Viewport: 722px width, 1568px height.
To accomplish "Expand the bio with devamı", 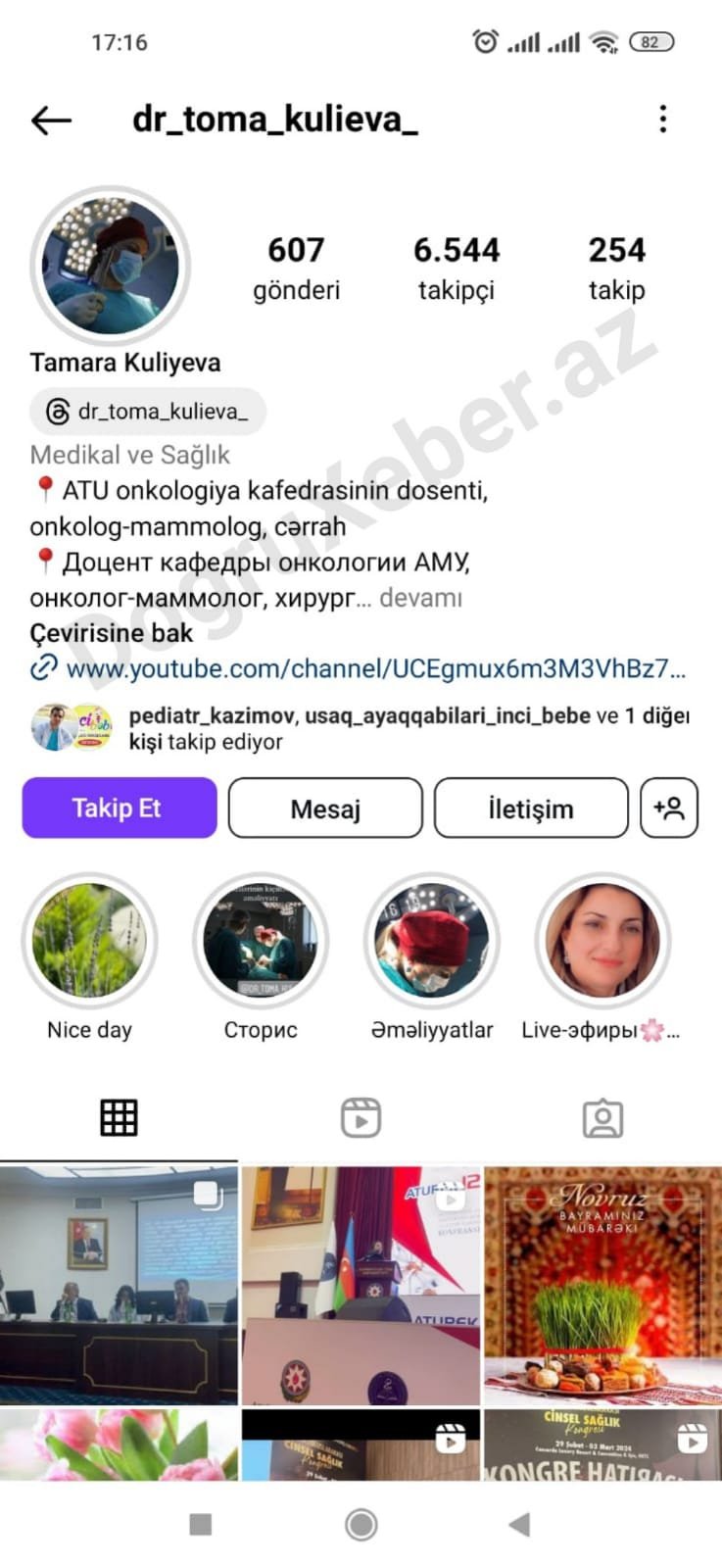I will click(420, 598).
